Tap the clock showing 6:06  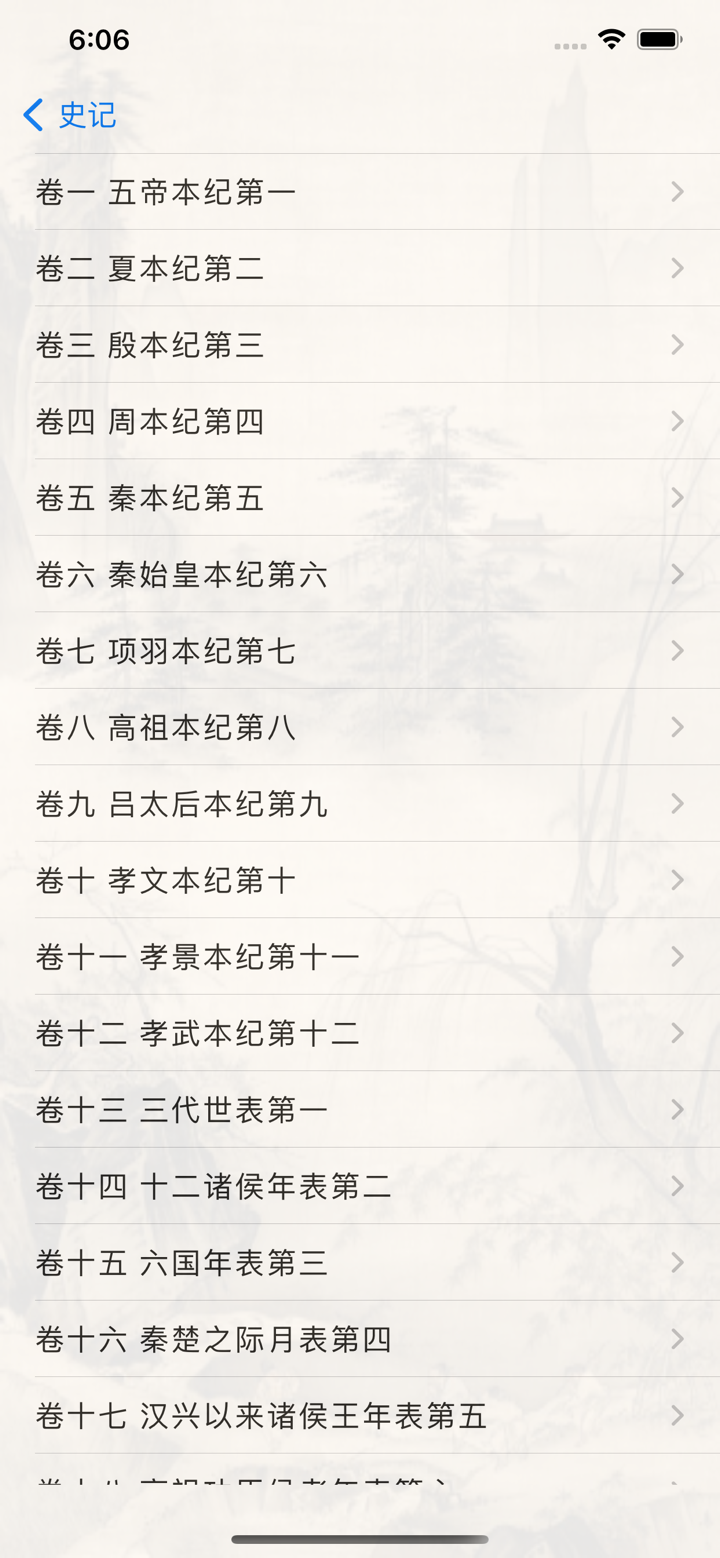(94, 40)
